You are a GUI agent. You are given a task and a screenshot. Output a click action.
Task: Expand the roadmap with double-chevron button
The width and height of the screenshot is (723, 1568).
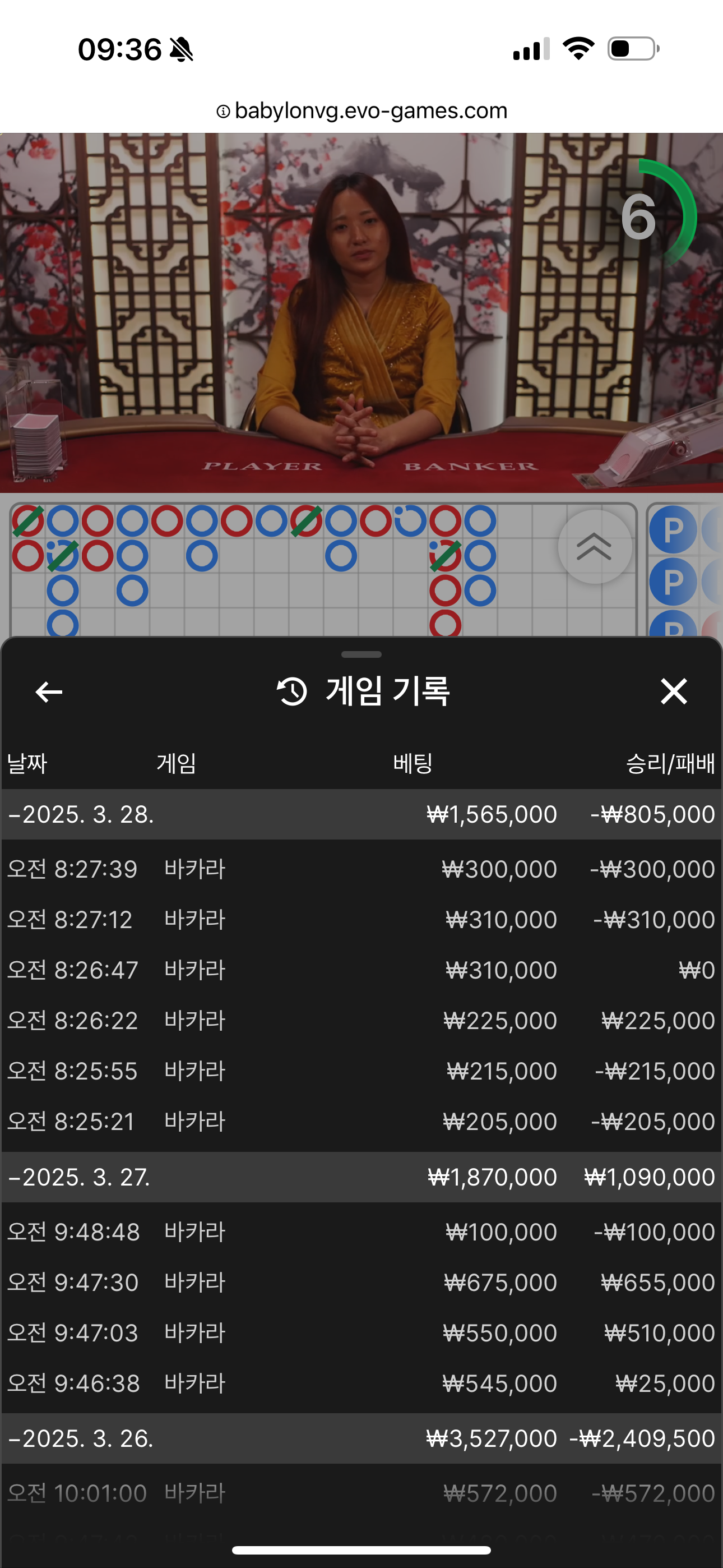click(x=595, y=547)
